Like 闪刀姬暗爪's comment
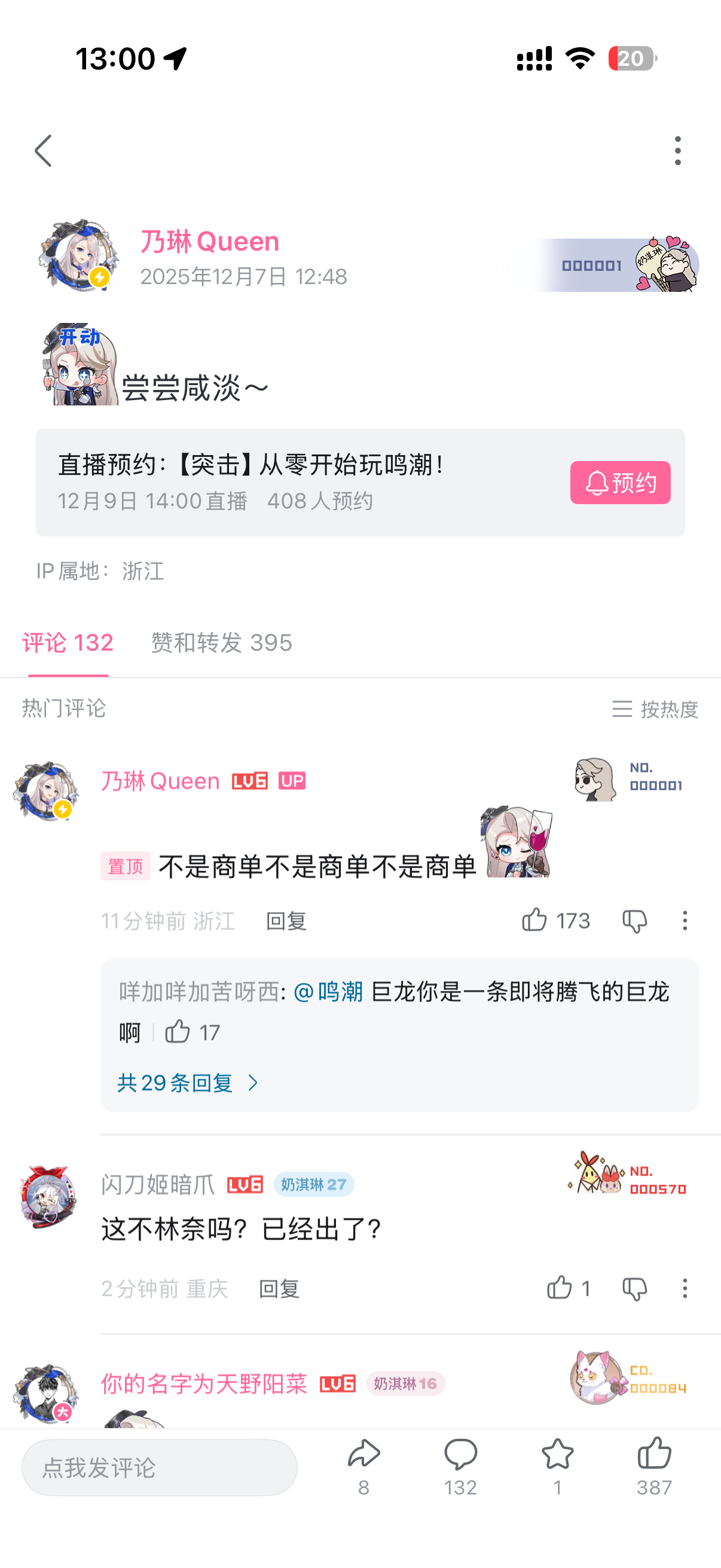Screen dimensions: 721x1568 pyautogui.click(x=560, y=1288)
